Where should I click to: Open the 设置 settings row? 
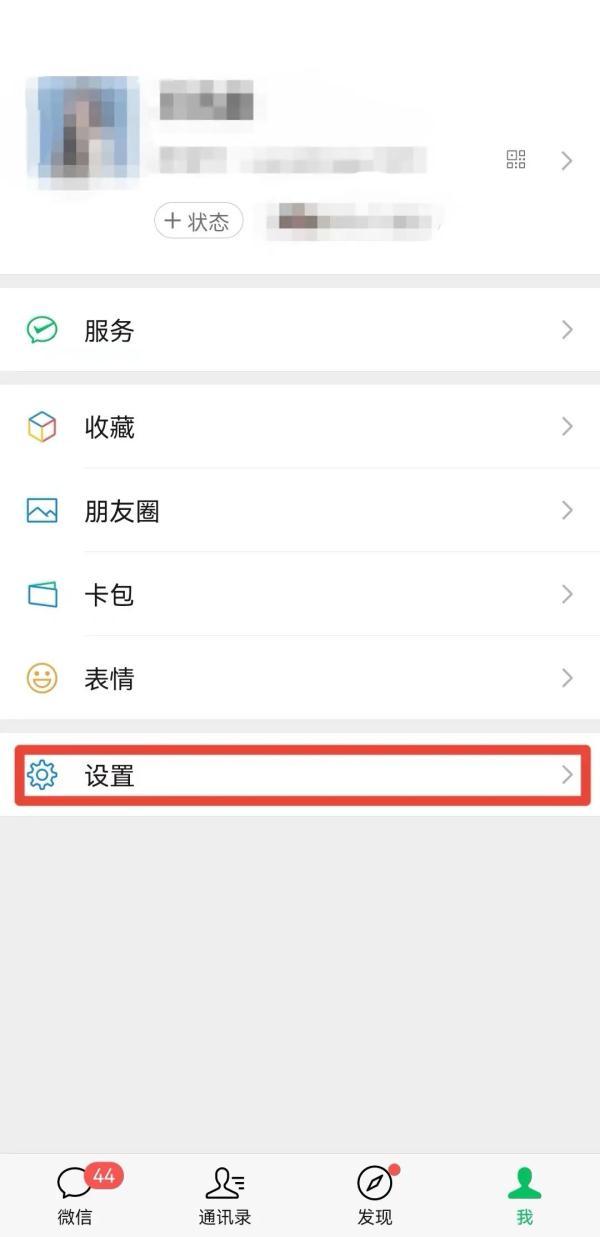[x=300, y=775]
